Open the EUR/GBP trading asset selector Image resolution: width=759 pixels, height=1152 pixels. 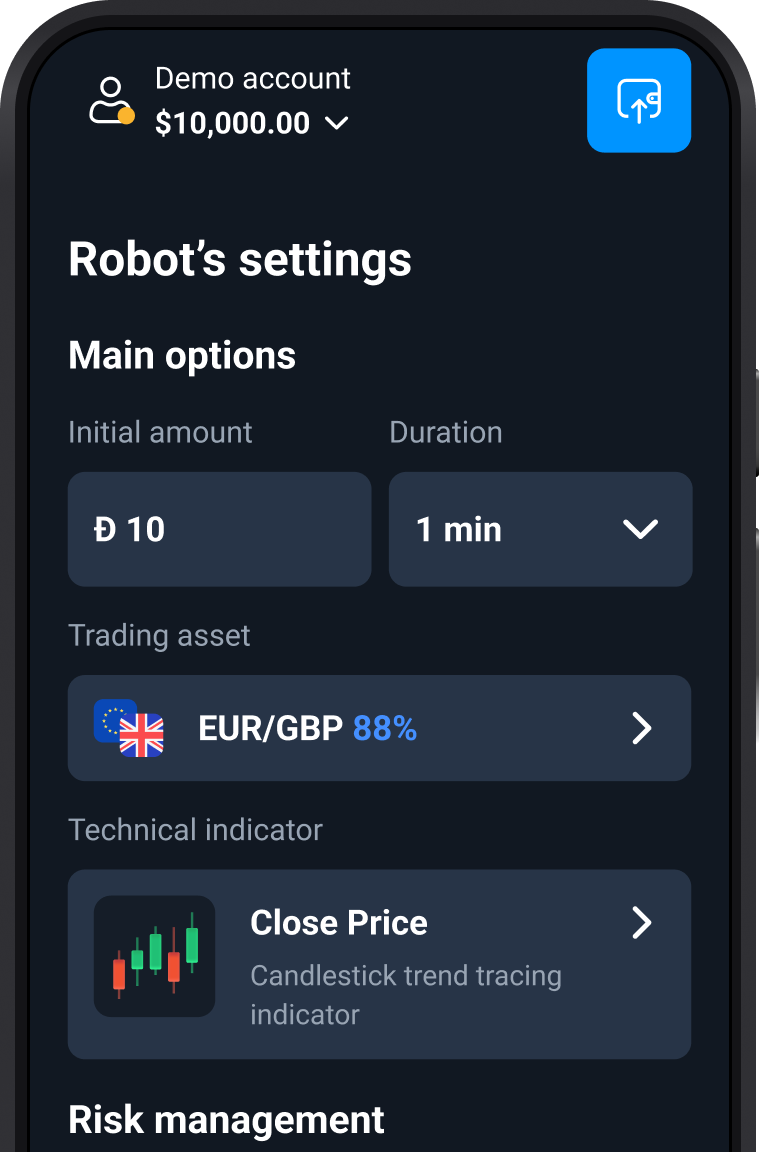(379, 727)
